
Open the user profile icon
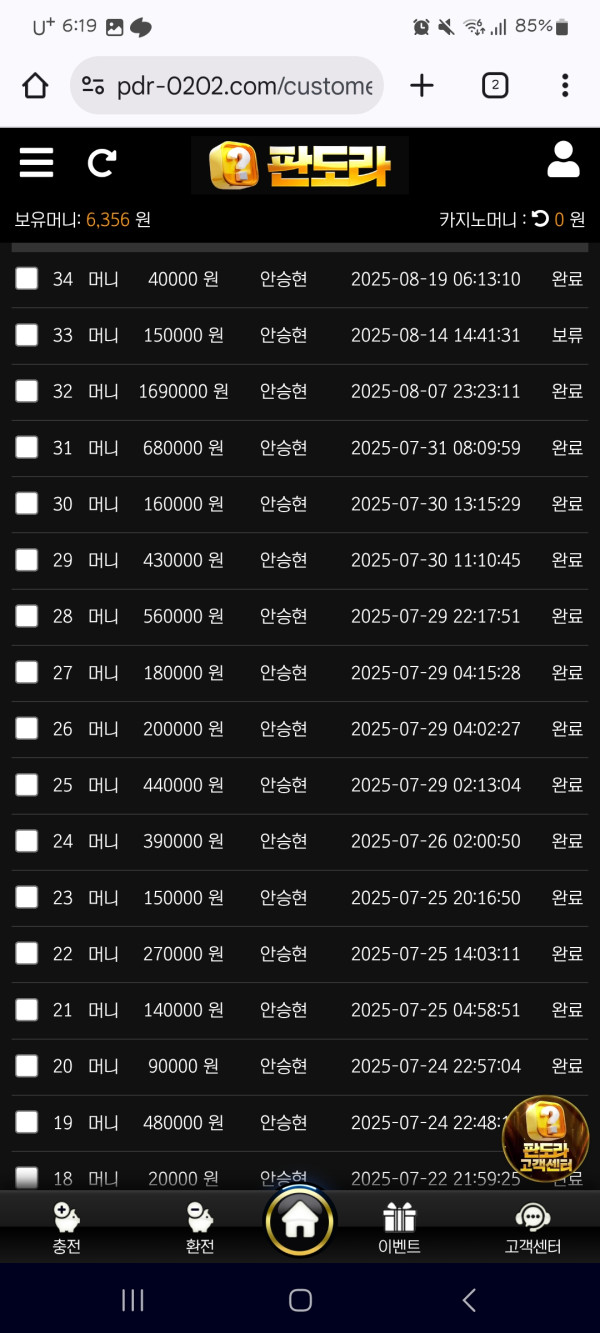click(x=563, y=161)
